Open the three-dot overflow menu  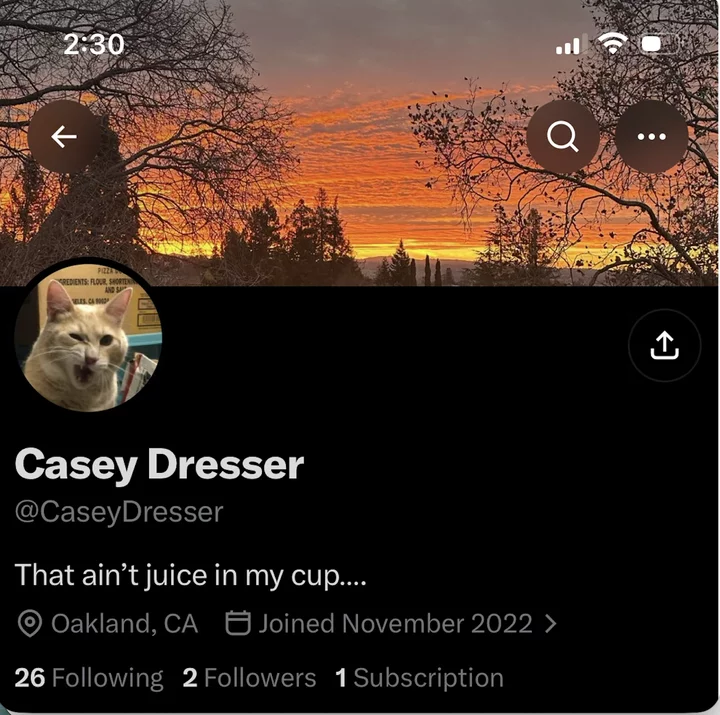click(651, 136)
